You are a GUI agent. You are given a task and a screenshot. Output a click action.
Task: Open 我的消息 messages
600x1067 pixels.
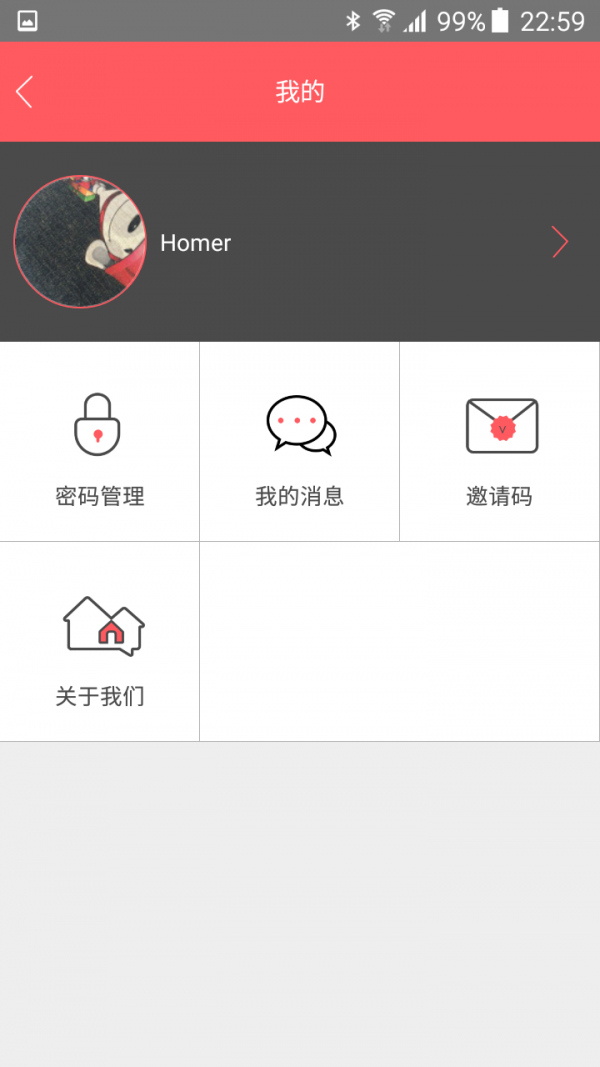300,442
